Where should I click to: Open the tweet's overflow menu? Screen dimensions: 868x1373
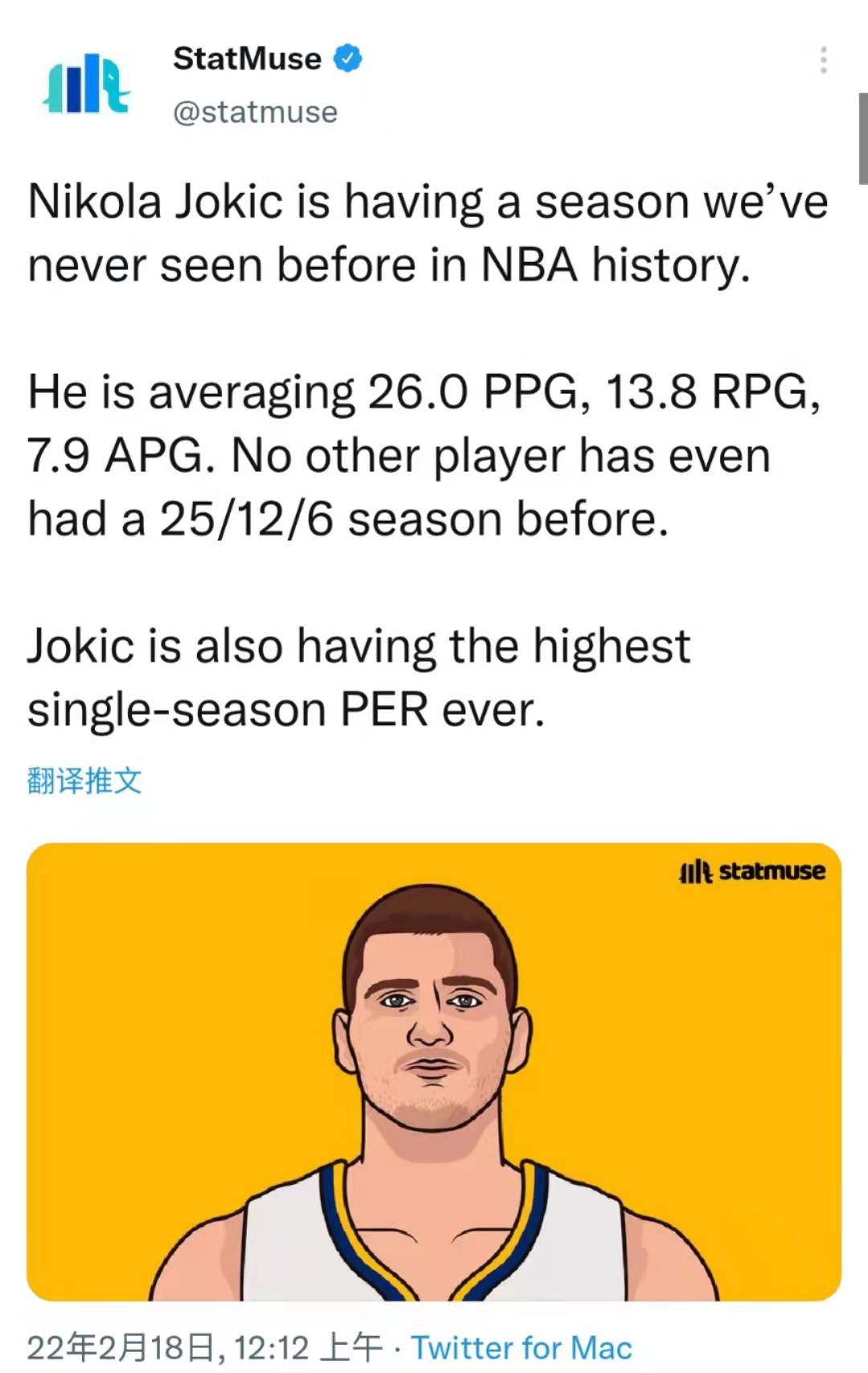point(823,60)
